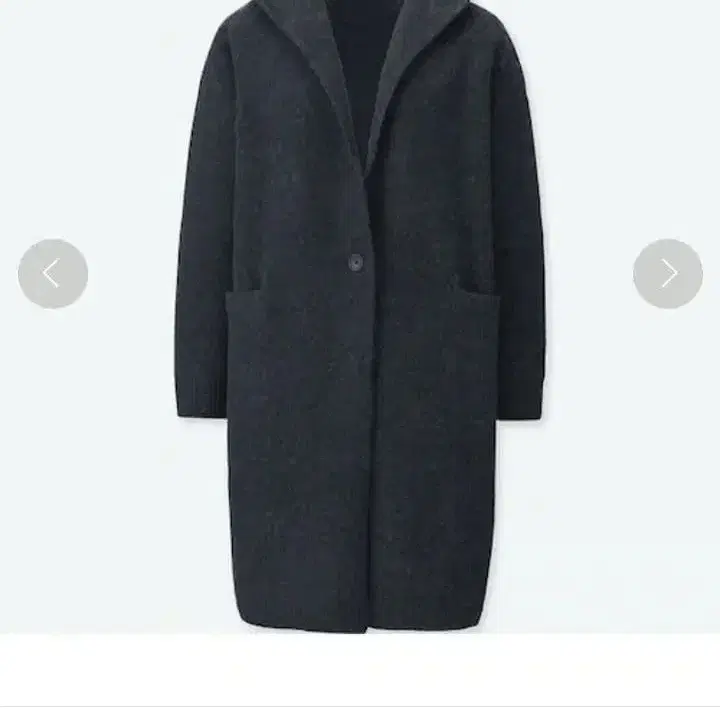Show the next product image
The height and width of the screenshot is (720, 720).
pos(667,274)
